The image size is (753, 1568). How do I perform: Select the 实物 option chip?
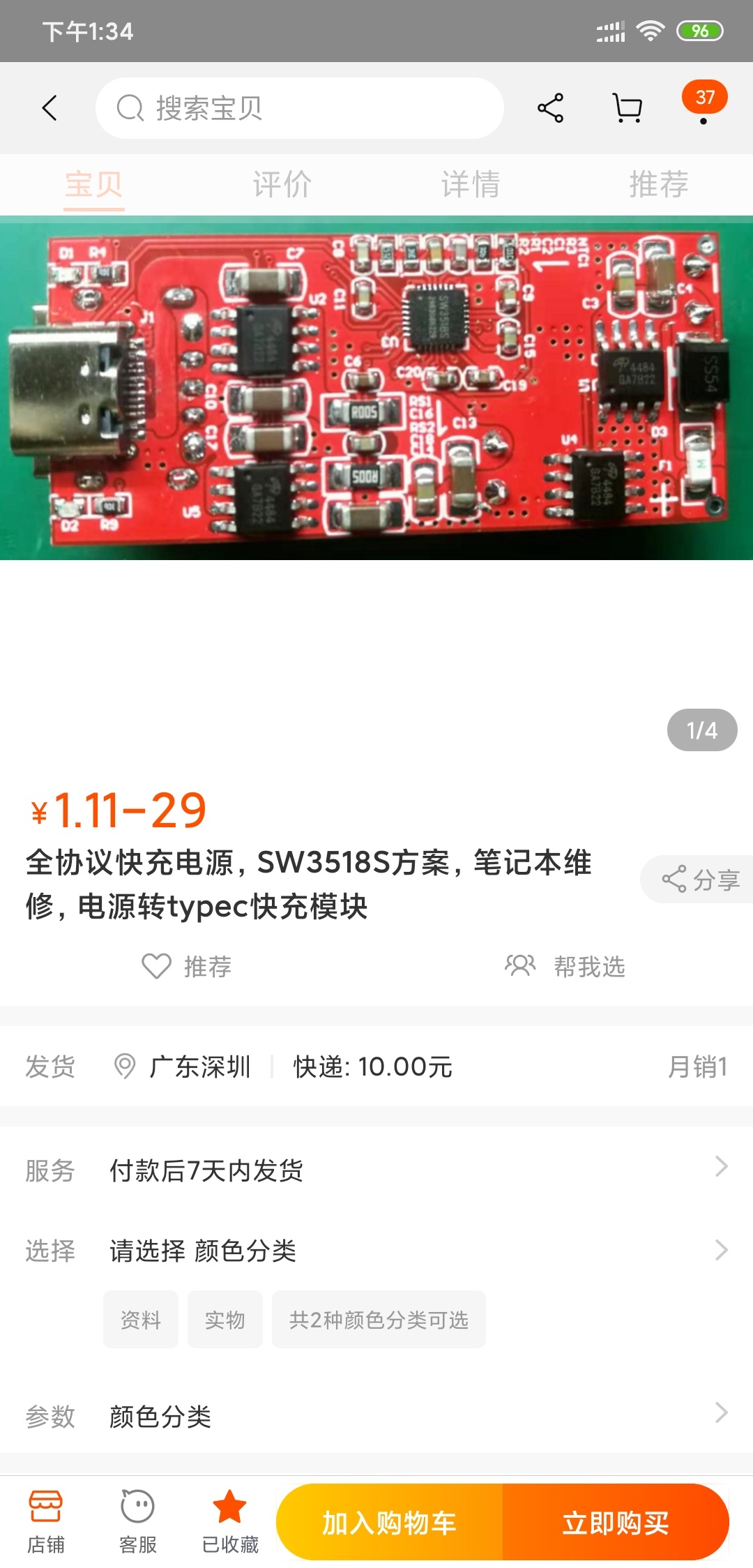[225, 1320]
